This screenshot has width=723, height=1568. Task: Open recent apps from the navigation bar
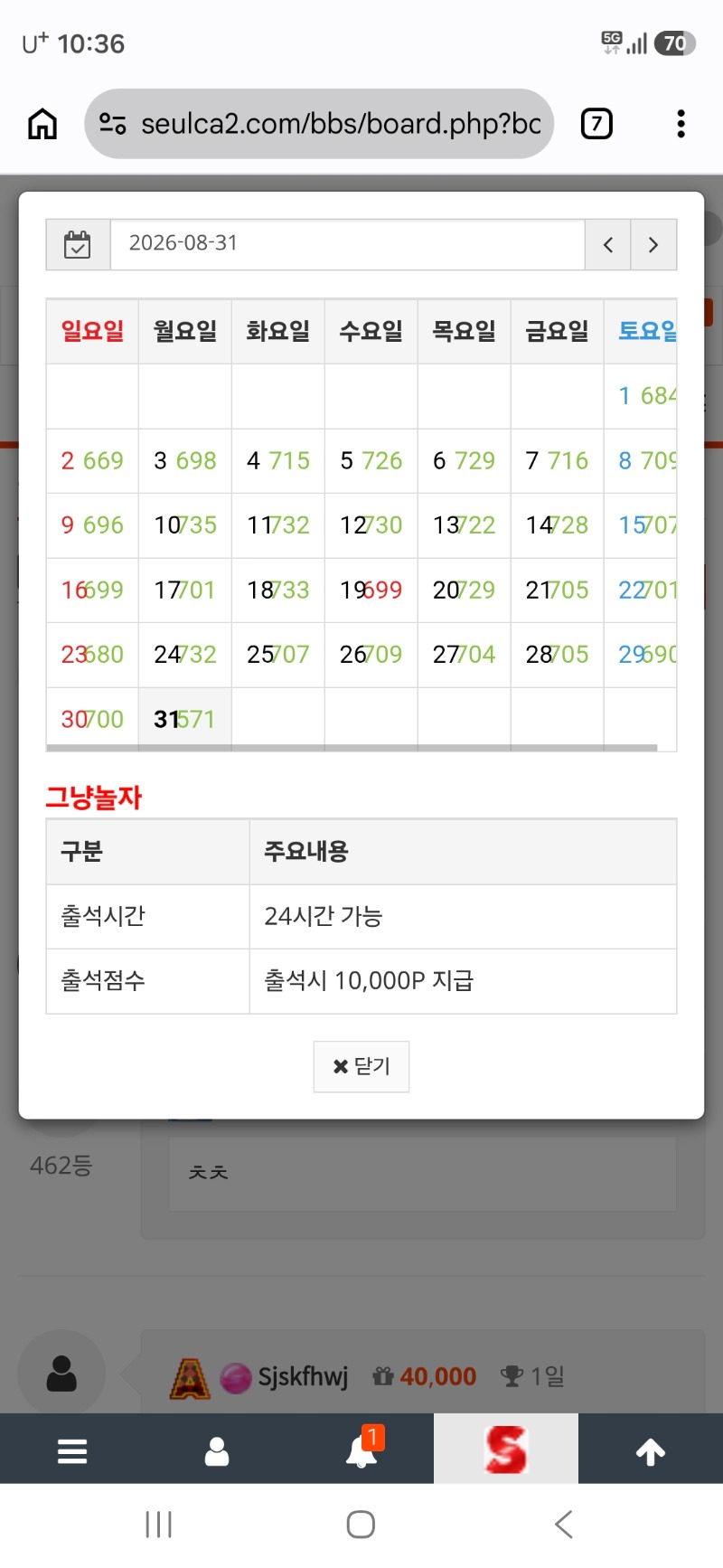tap(159, 1525)
